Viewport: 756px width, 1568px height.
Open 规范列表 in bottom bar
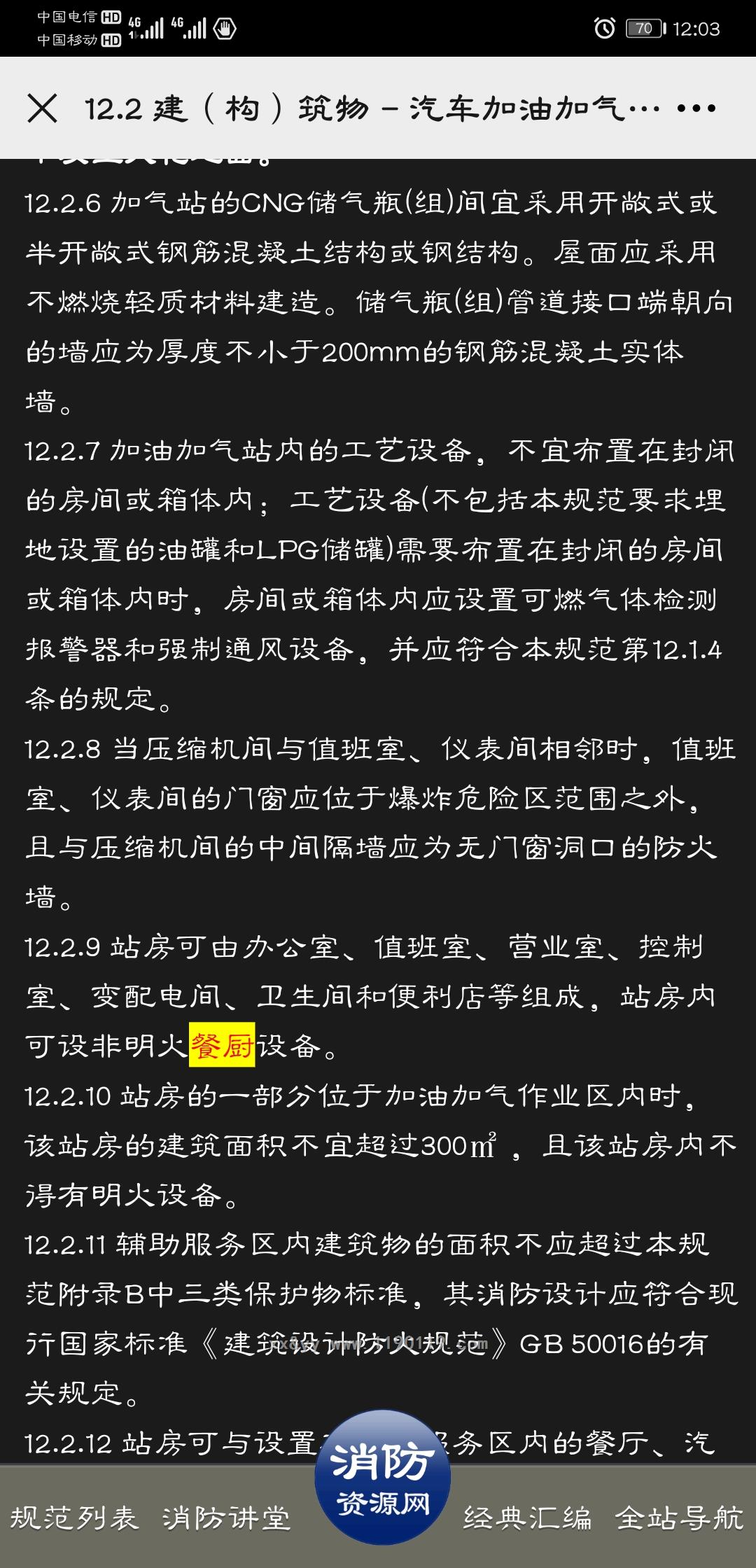coord(74,1518)
